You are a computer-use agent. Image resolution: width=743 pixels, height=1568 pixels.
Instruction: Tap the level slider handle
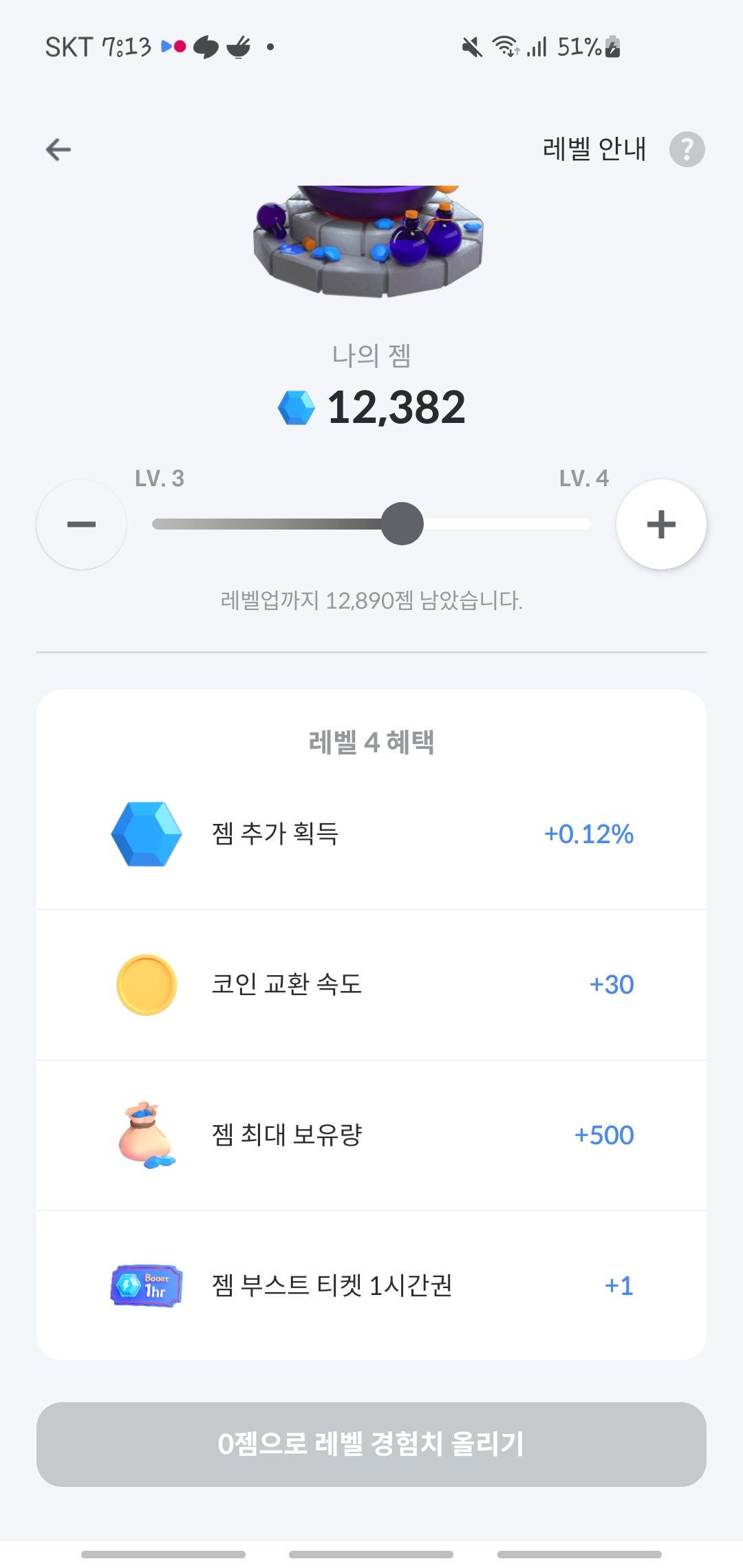[402, 523]
